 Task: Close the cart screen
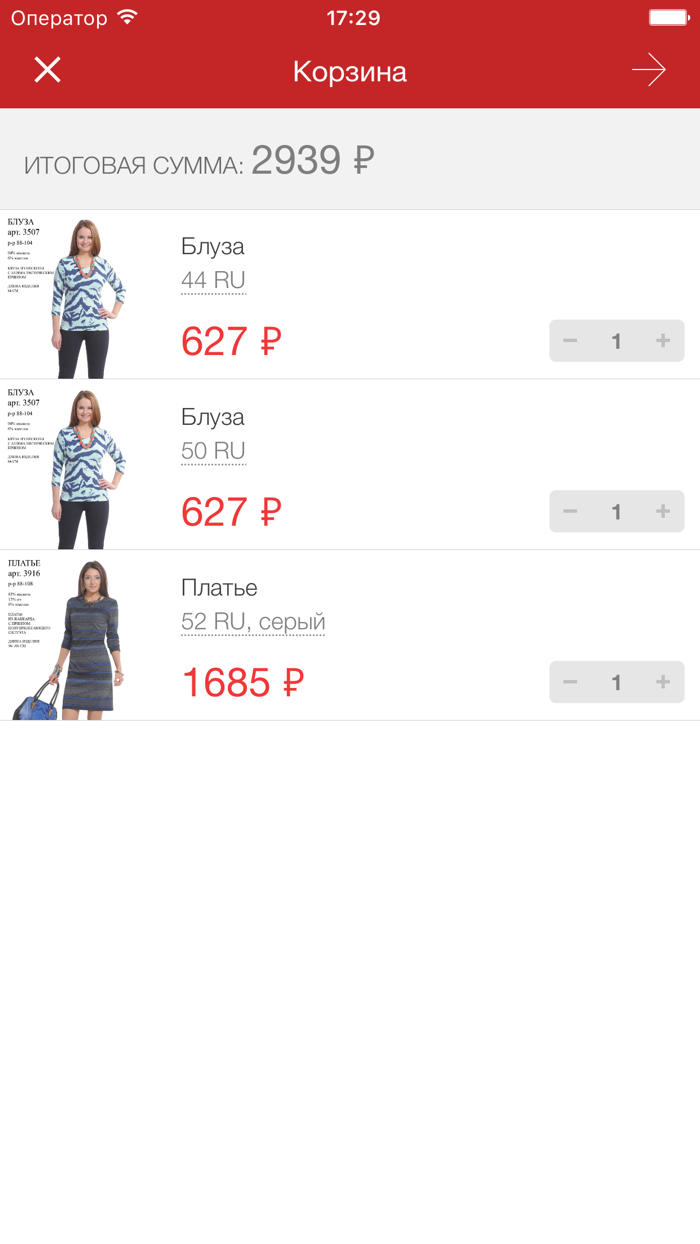point(47,70)
